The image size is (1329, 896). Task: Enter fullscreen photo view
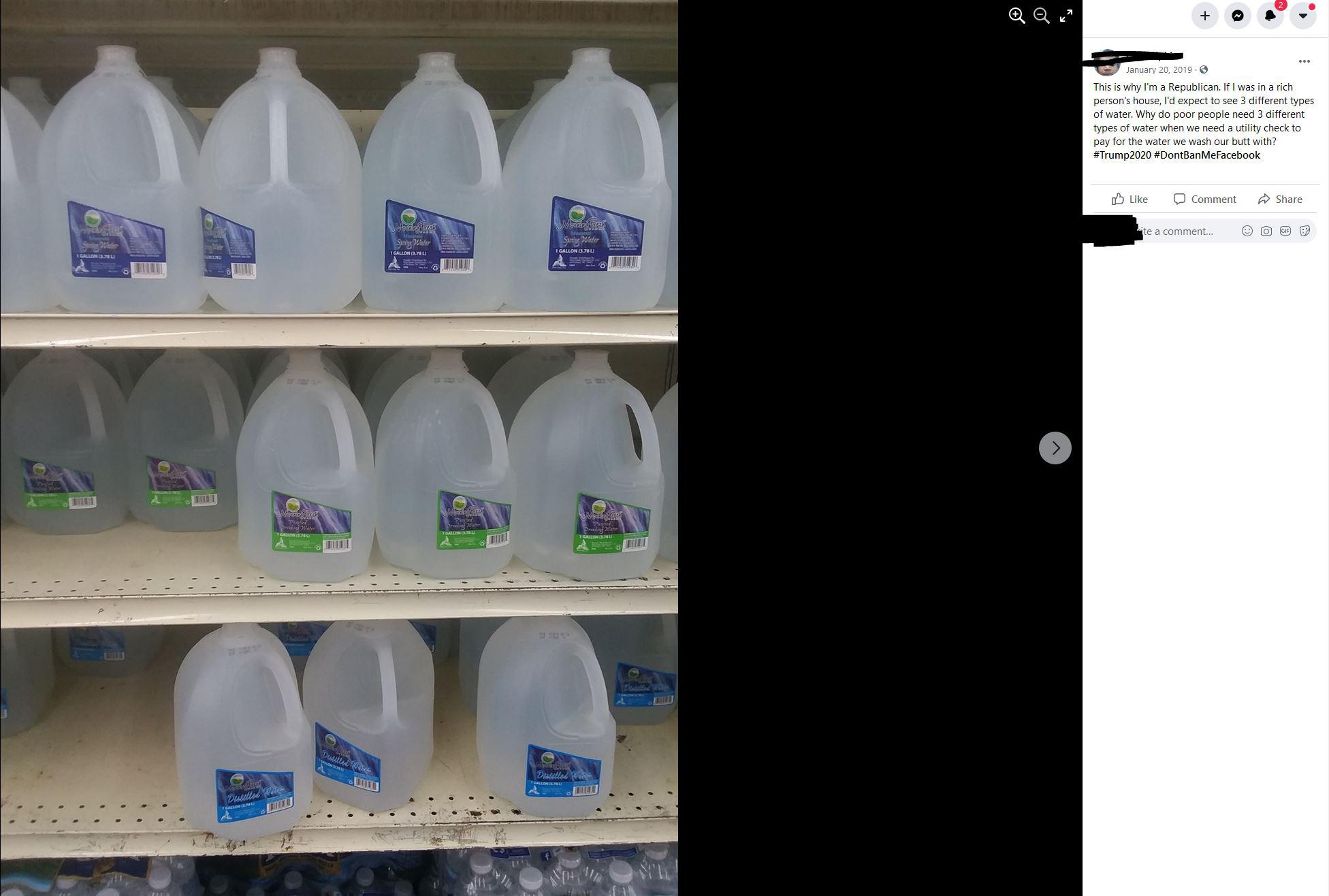pos(1066,16)
